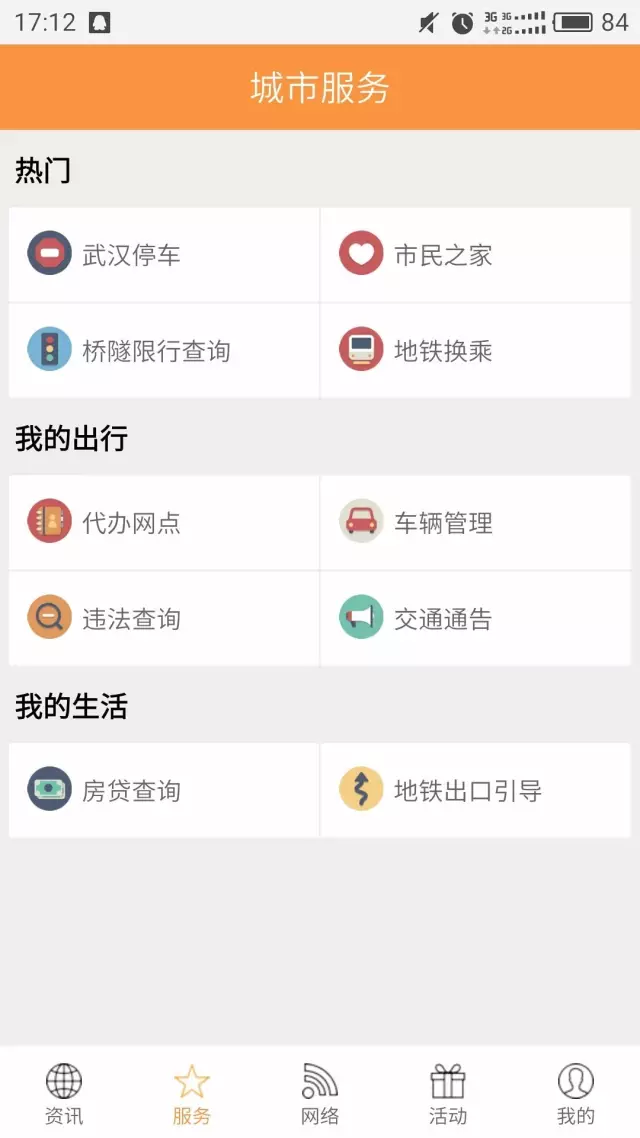
Task: Open the 我的 profile tab
Action: (x=575, y=1094)
